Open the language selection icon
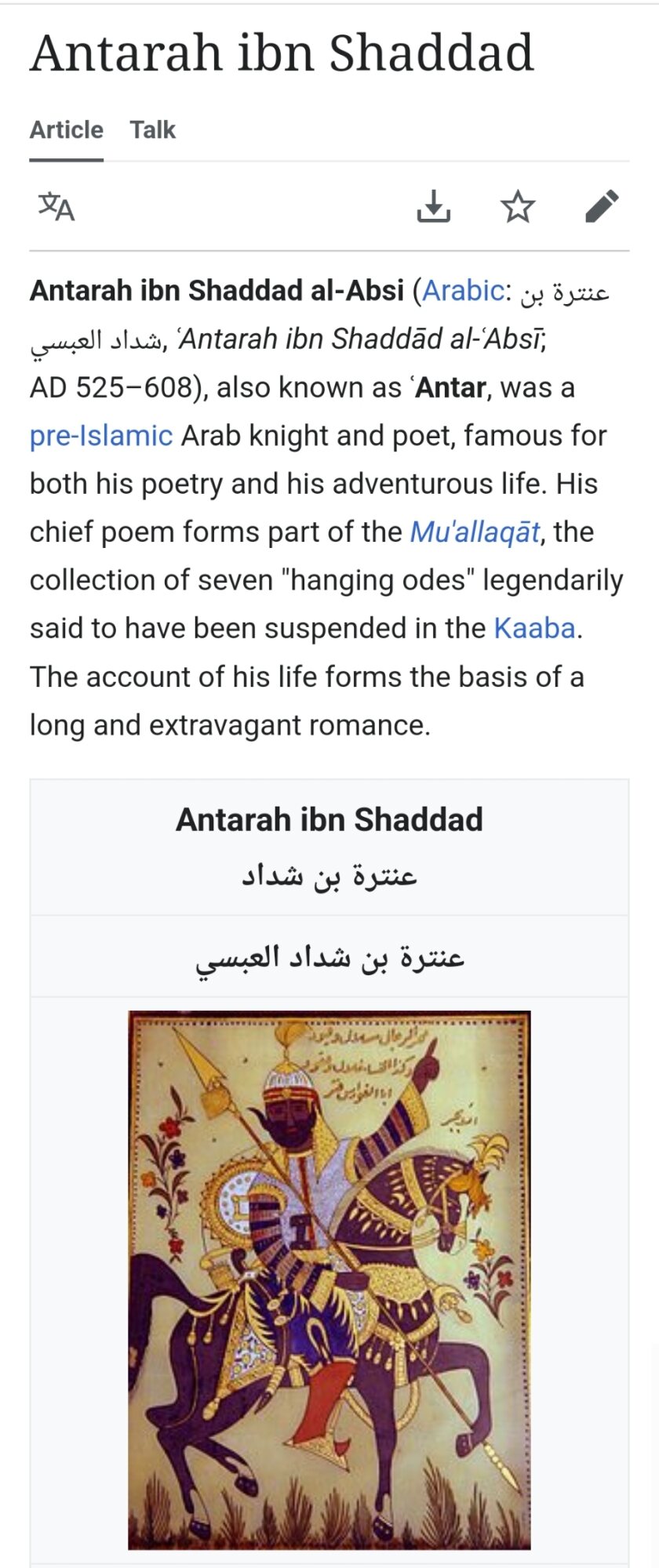 point(56,207)
